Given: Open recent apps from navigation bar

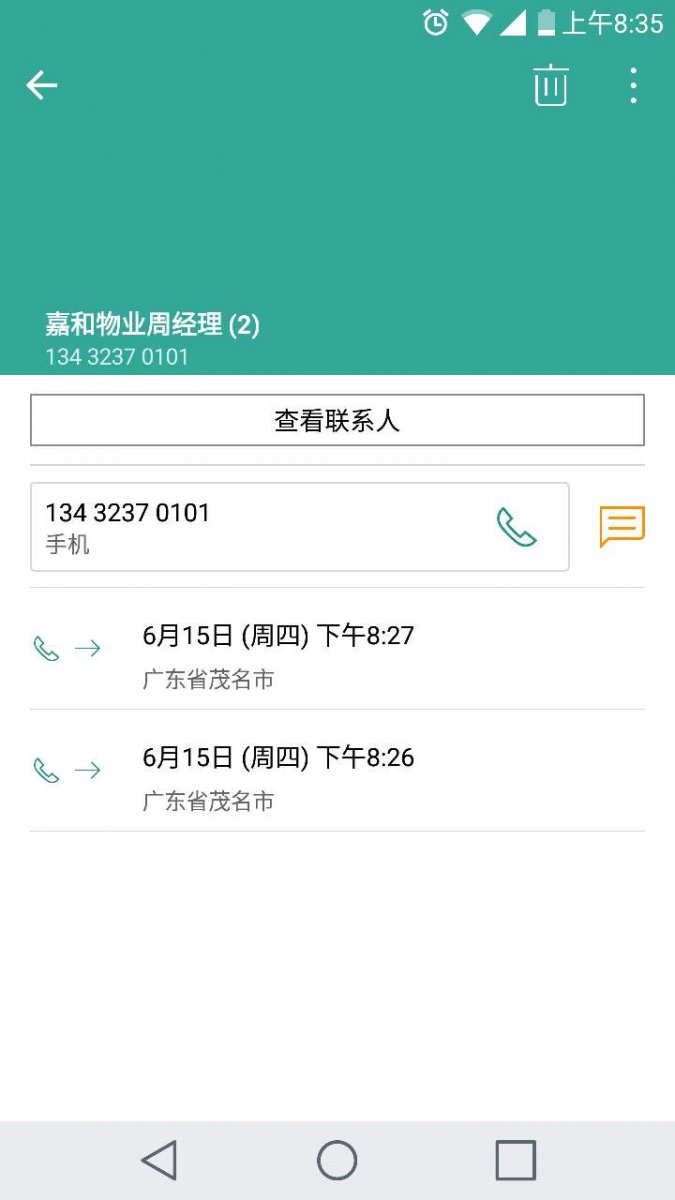Looking at the screenshot, I should tap(515, 1161).
